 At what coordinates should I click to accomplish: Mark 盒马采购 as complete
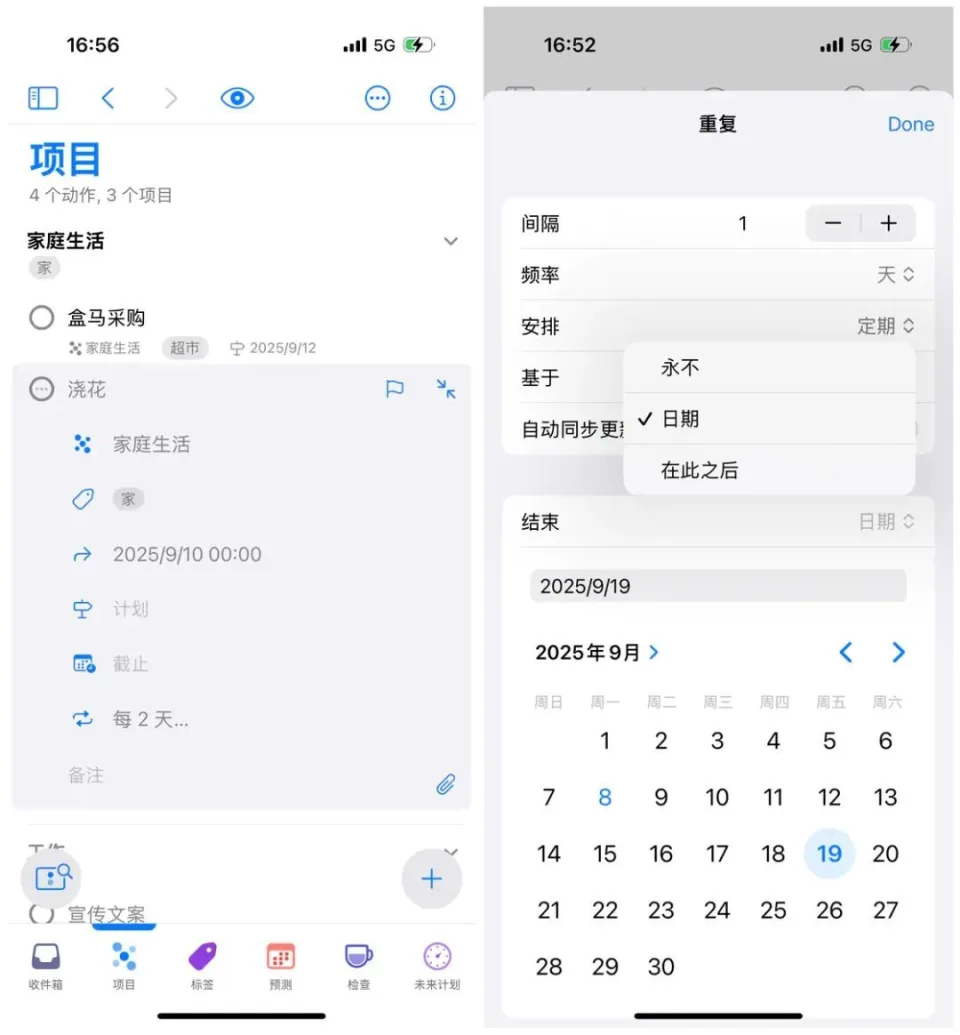point(41,318)
